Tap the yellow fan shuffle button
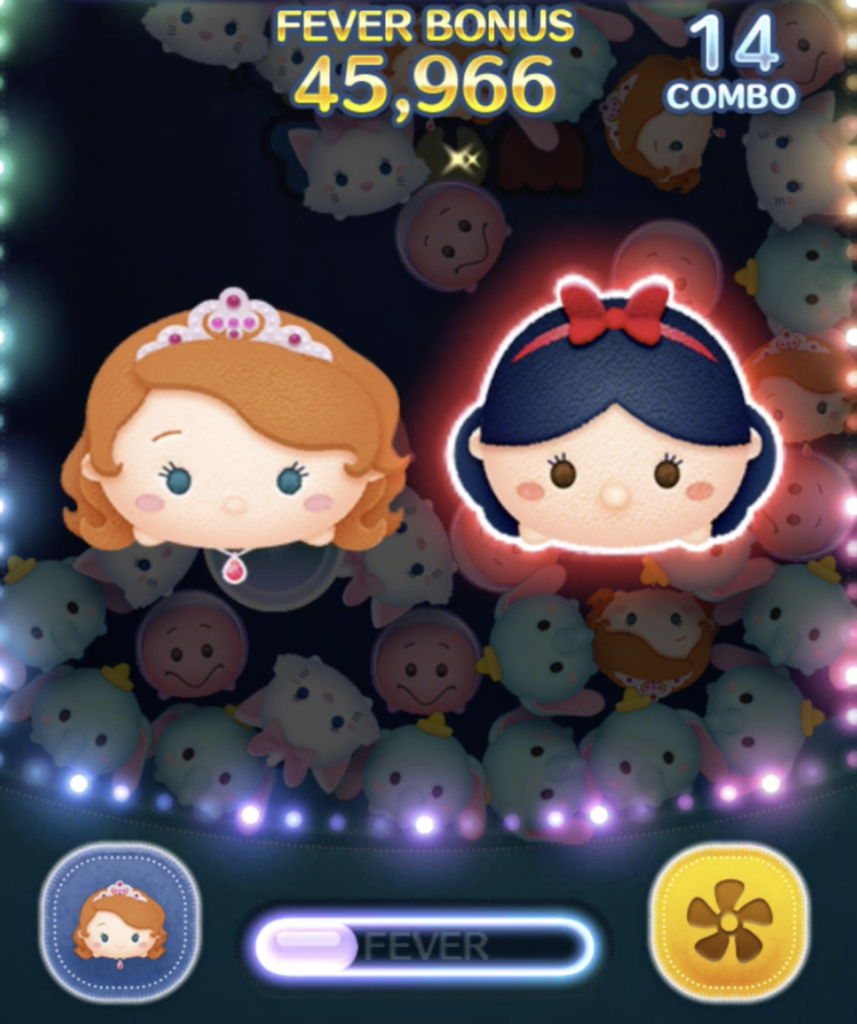The width and height of the screenshot is (857, 1024). pos(728,921)
